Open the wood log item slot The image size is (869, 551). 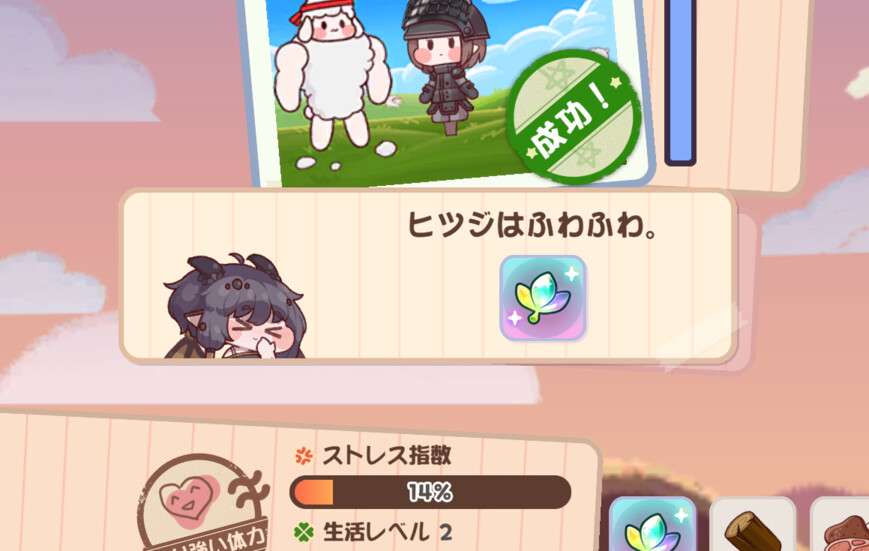[752, 527]
